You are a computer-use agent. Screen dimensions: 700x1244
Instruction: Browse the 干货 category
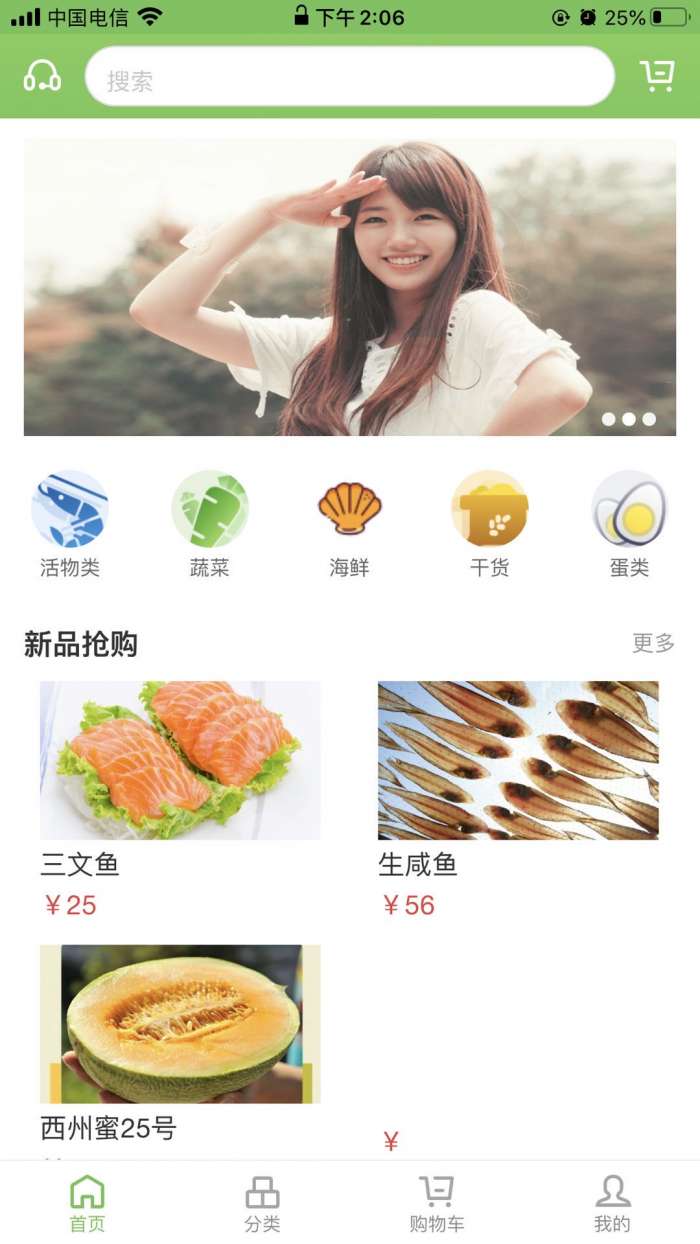[x=490, y=524]
